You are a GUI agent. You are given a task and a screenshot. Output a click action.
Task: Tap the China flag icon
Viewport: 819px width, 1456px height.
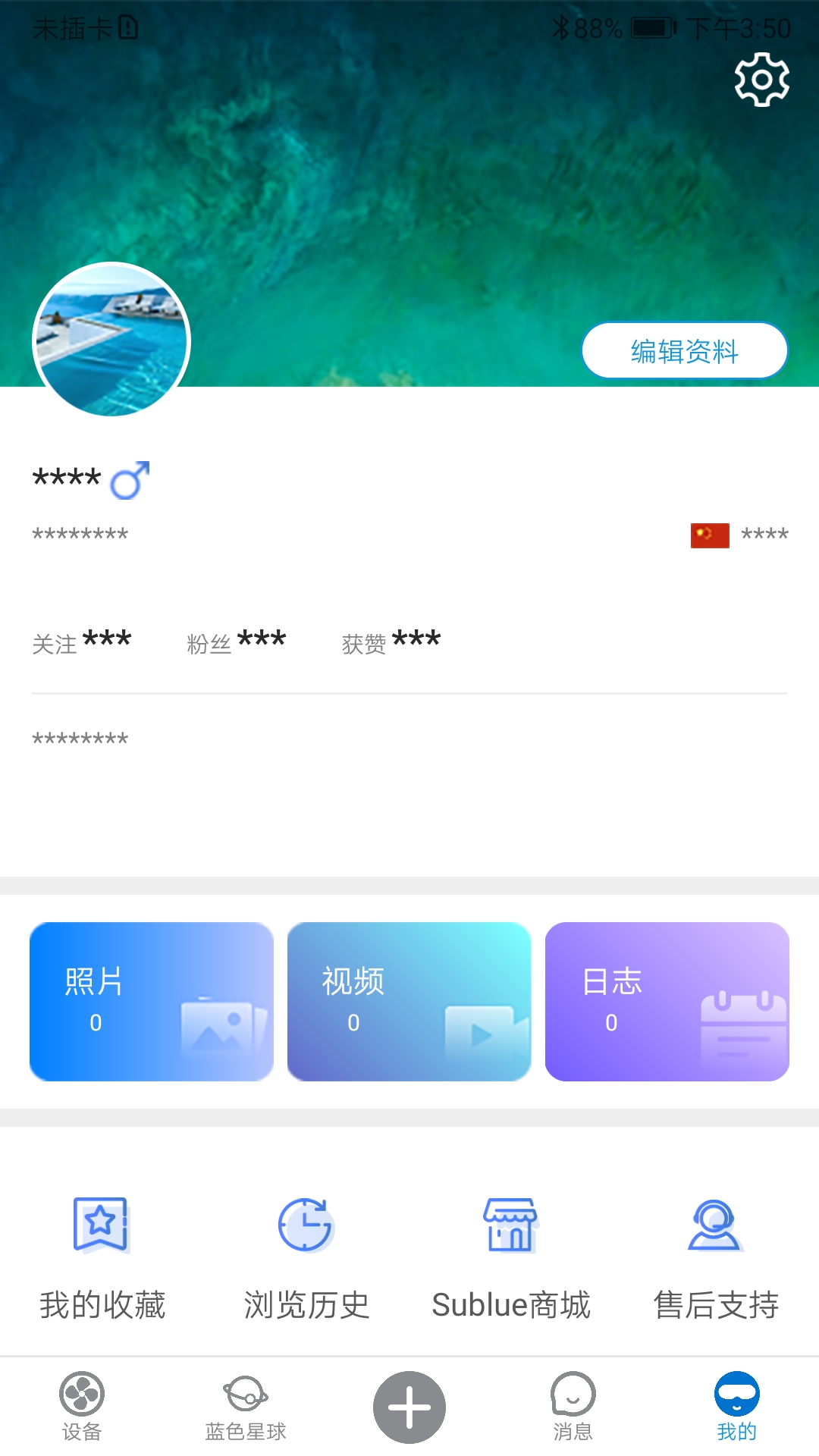710,535
